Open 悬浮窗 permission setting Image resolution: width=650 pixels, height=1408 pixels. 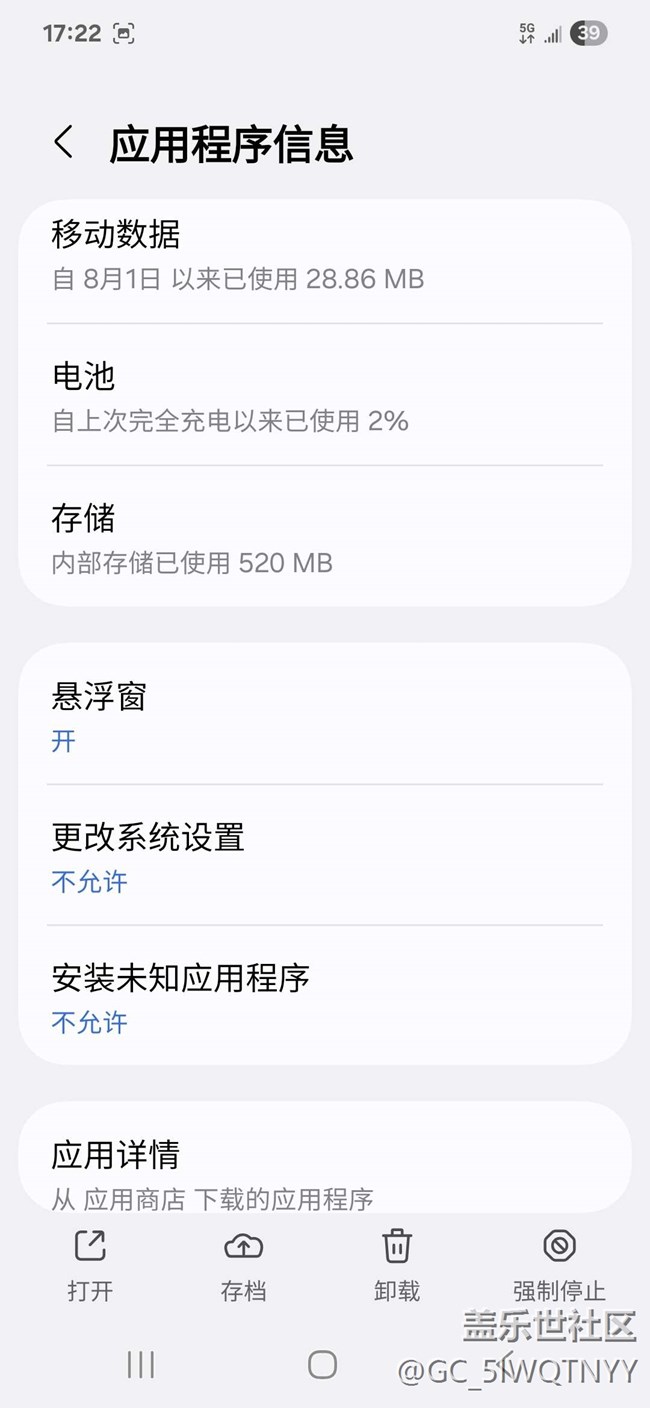[x=324, y=715]
